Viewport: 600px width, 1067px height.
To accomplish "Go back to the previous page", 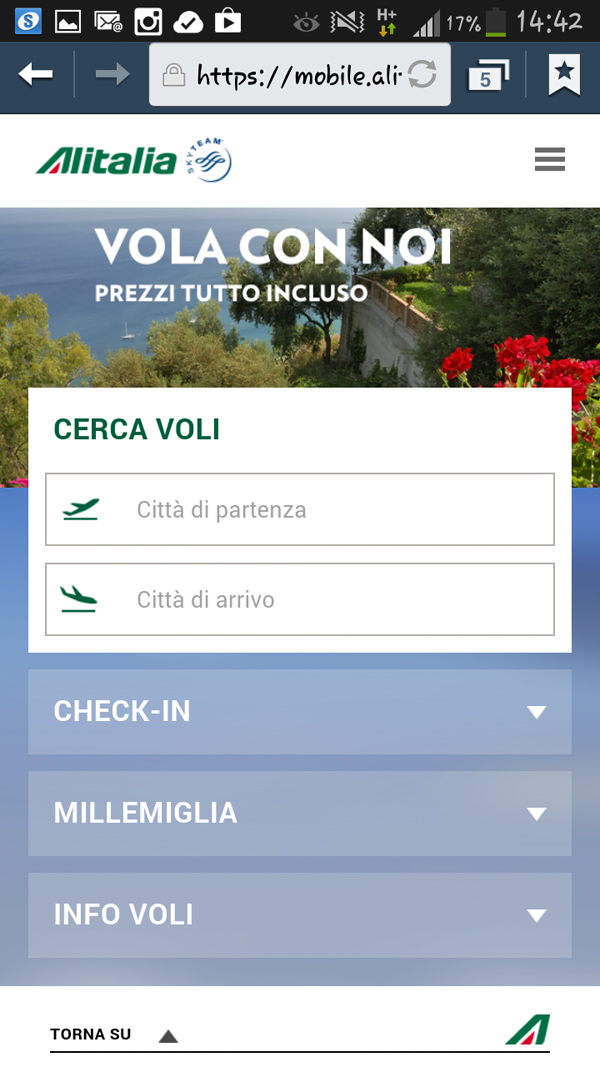I will [36, 75].
